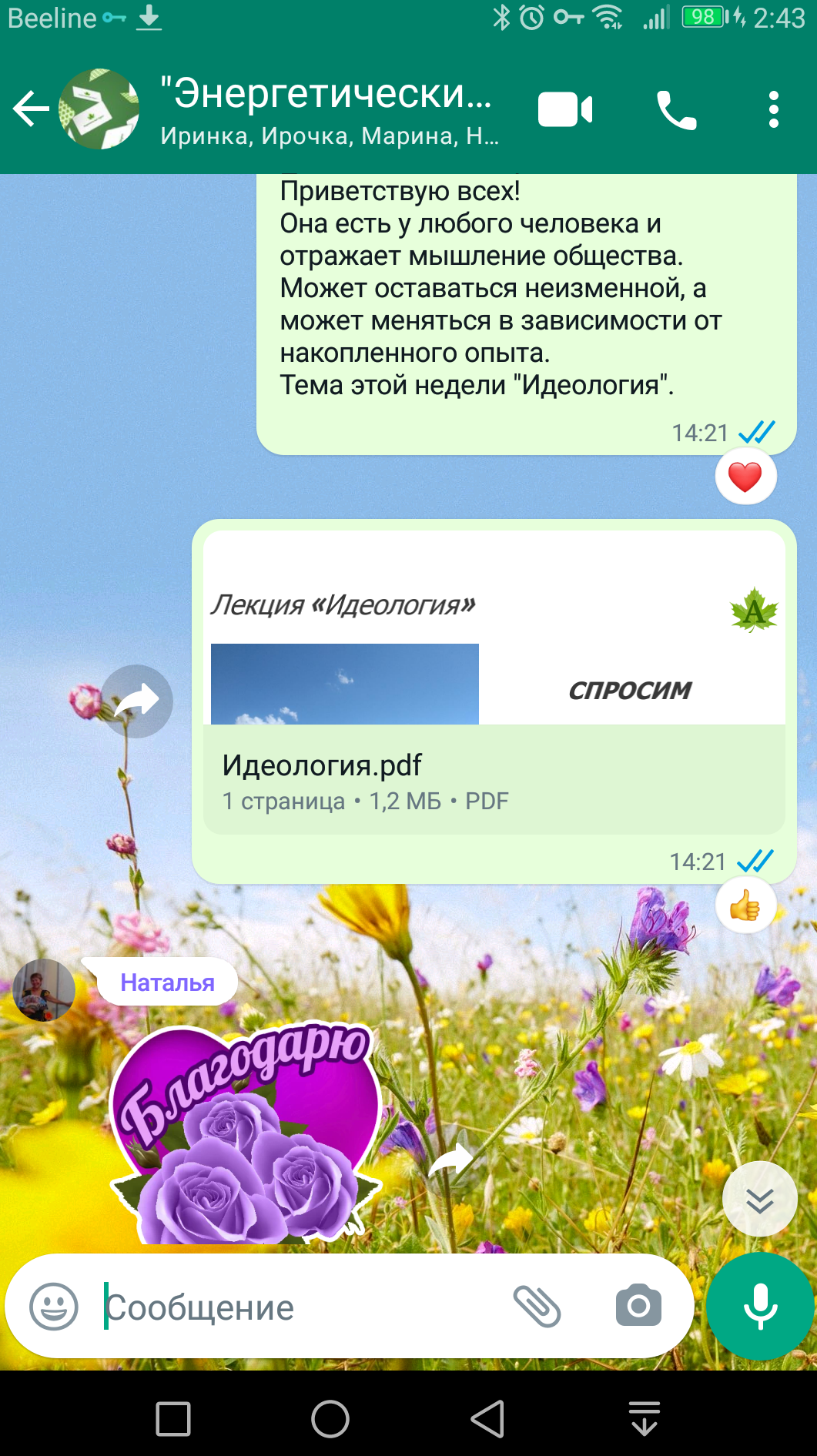
Task: Record a voice message
Action: coord(760,1307)
